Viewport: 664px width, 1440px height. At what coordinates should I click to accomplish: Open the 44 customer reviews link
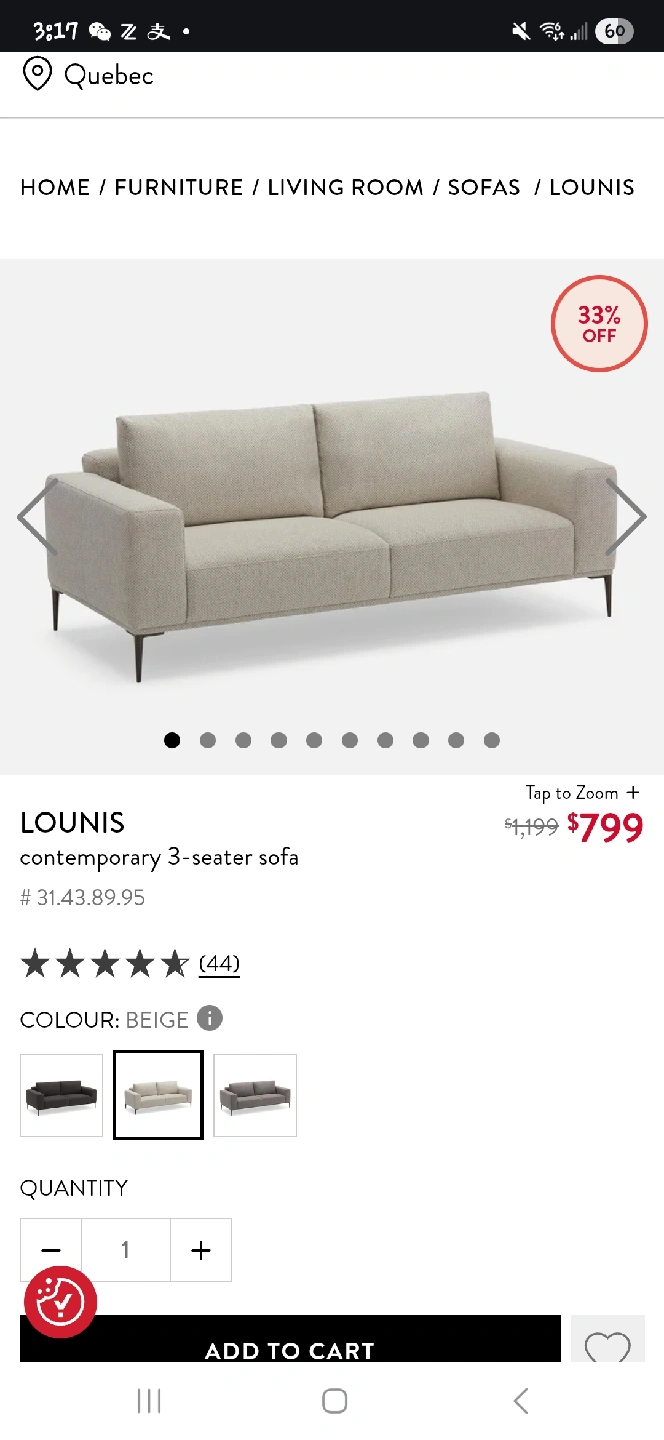click(x=219, y=963)
